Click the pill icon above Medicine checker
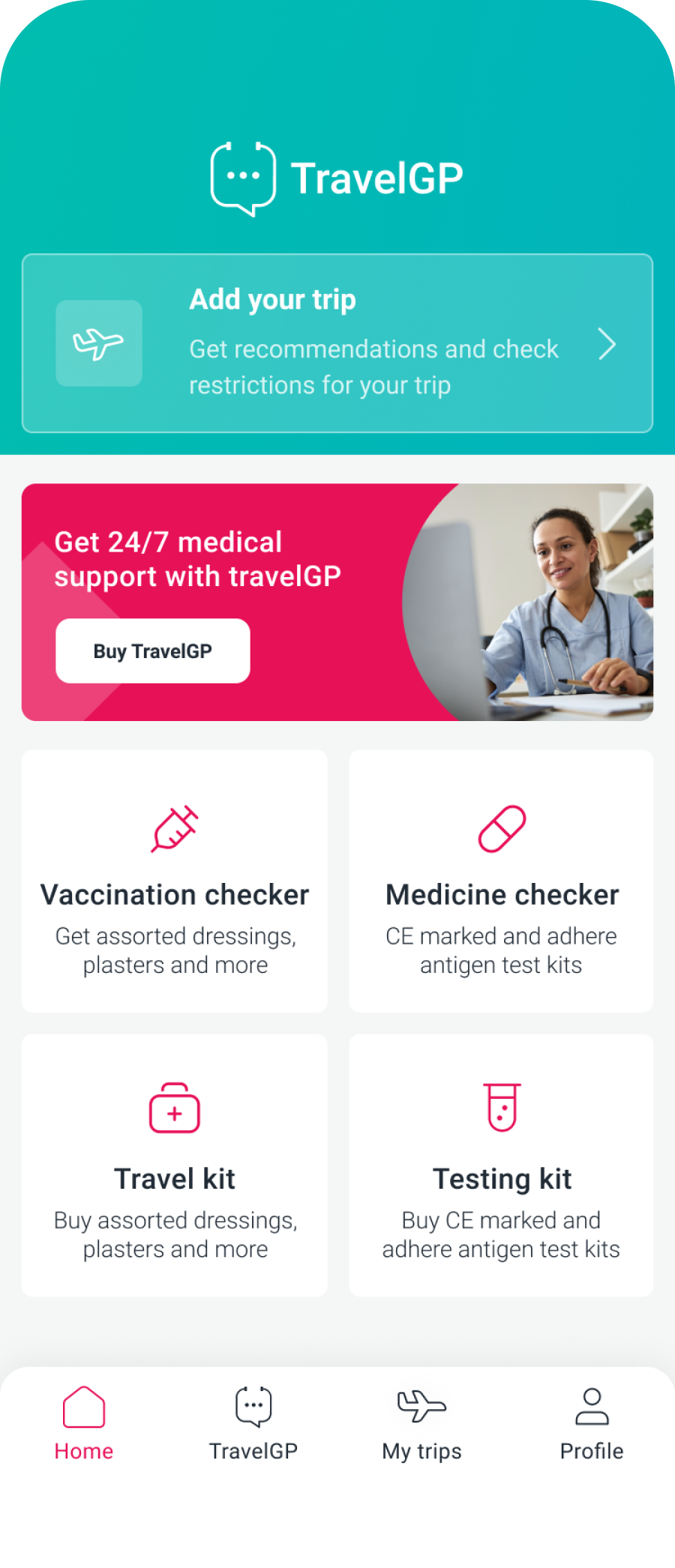This screenshot has width=675, height=1568. pyautogui.click(x=501, y=827)
